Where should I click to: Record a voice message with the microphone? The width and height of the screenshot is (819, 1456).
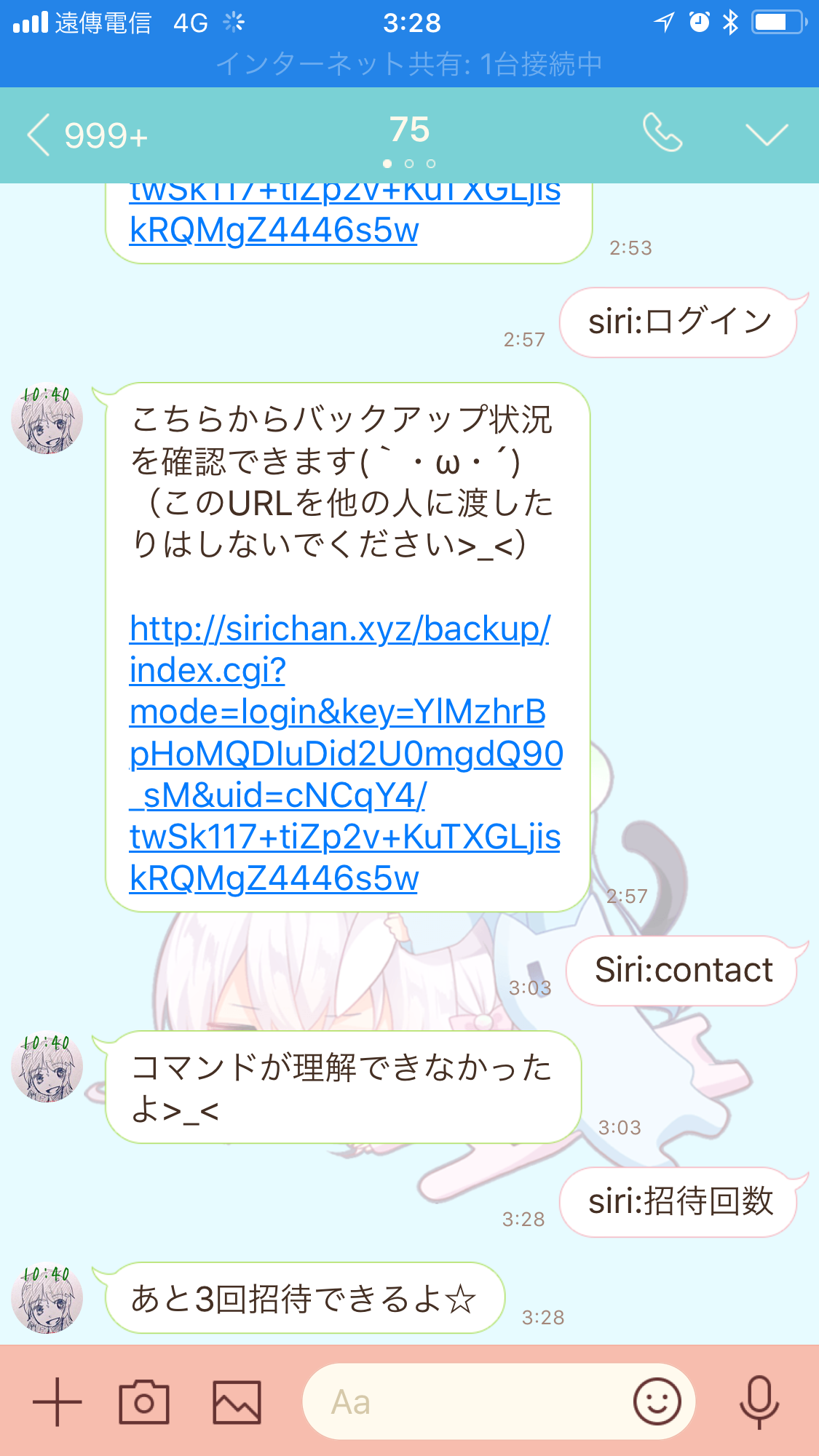(x=759, y=1401)
